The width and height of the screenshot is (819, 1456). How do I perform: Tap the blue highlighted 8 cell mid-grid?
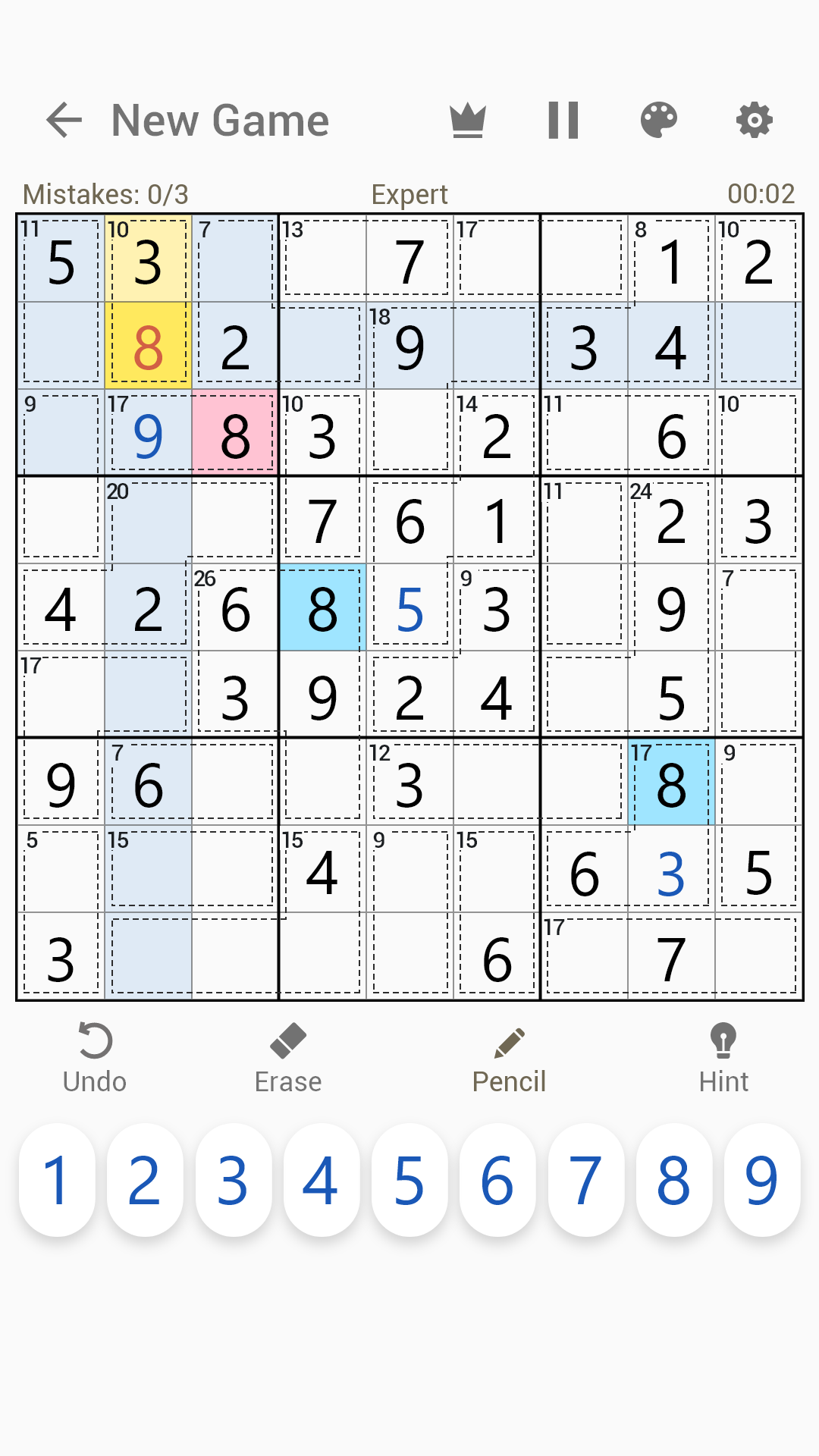[x=321, y=609]
